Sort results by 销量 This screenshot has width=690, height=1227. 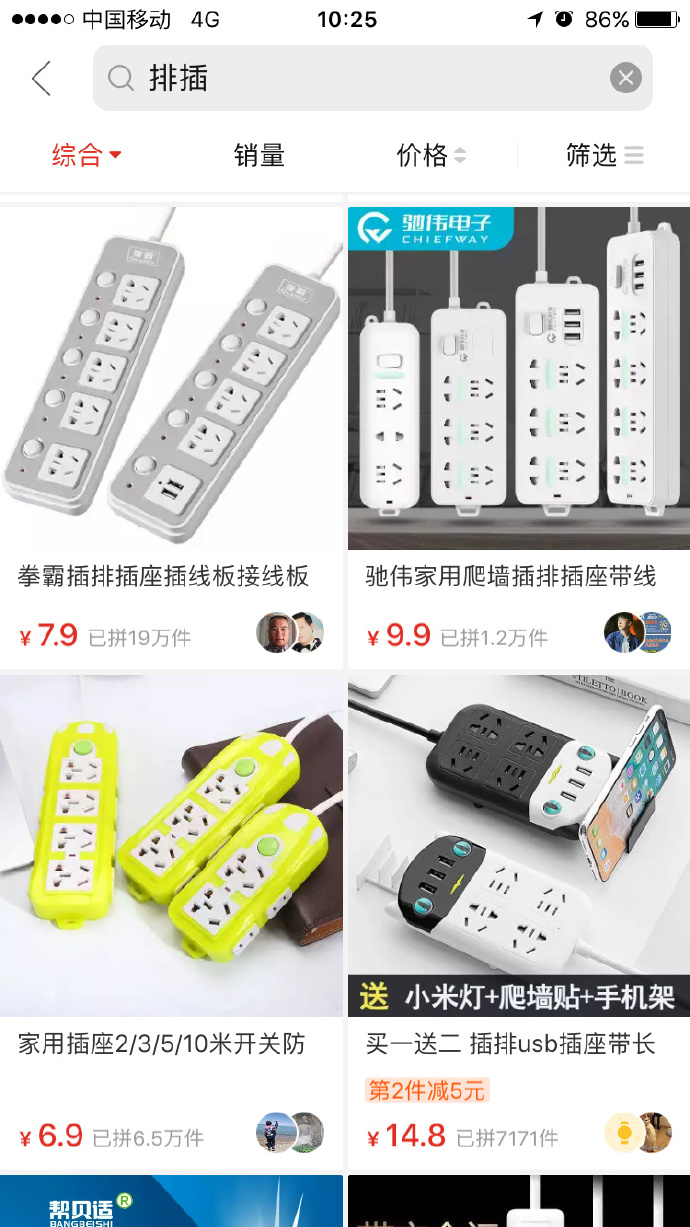(x=259, y=155)
